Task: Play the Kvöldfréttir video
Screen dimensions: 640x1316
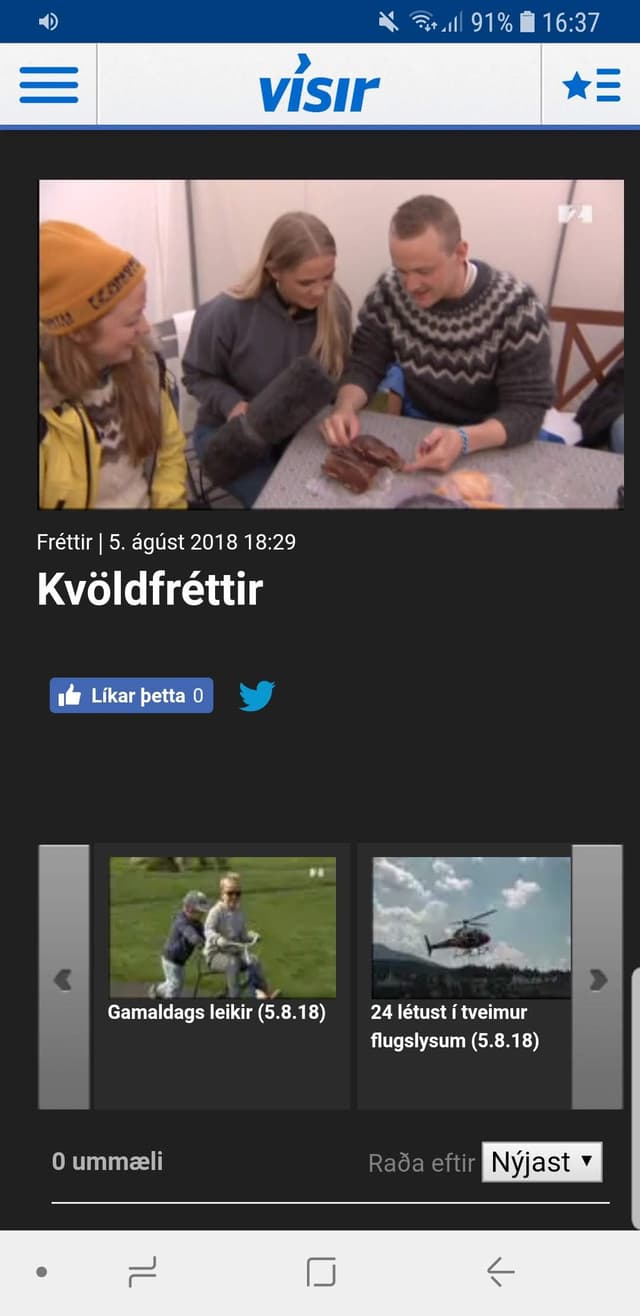Action: pyautogui.click(x=330, y=344)
